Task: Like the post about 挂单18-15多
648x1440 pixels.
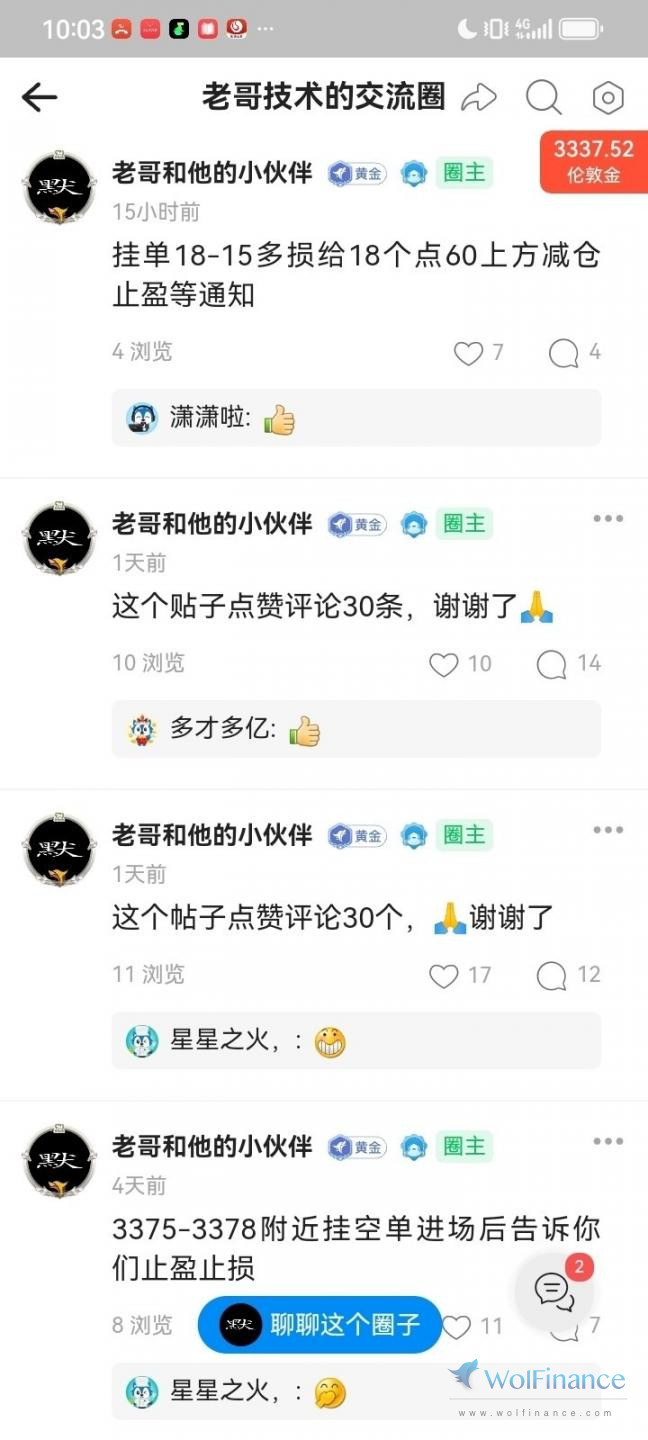Action: click(479, 352)
